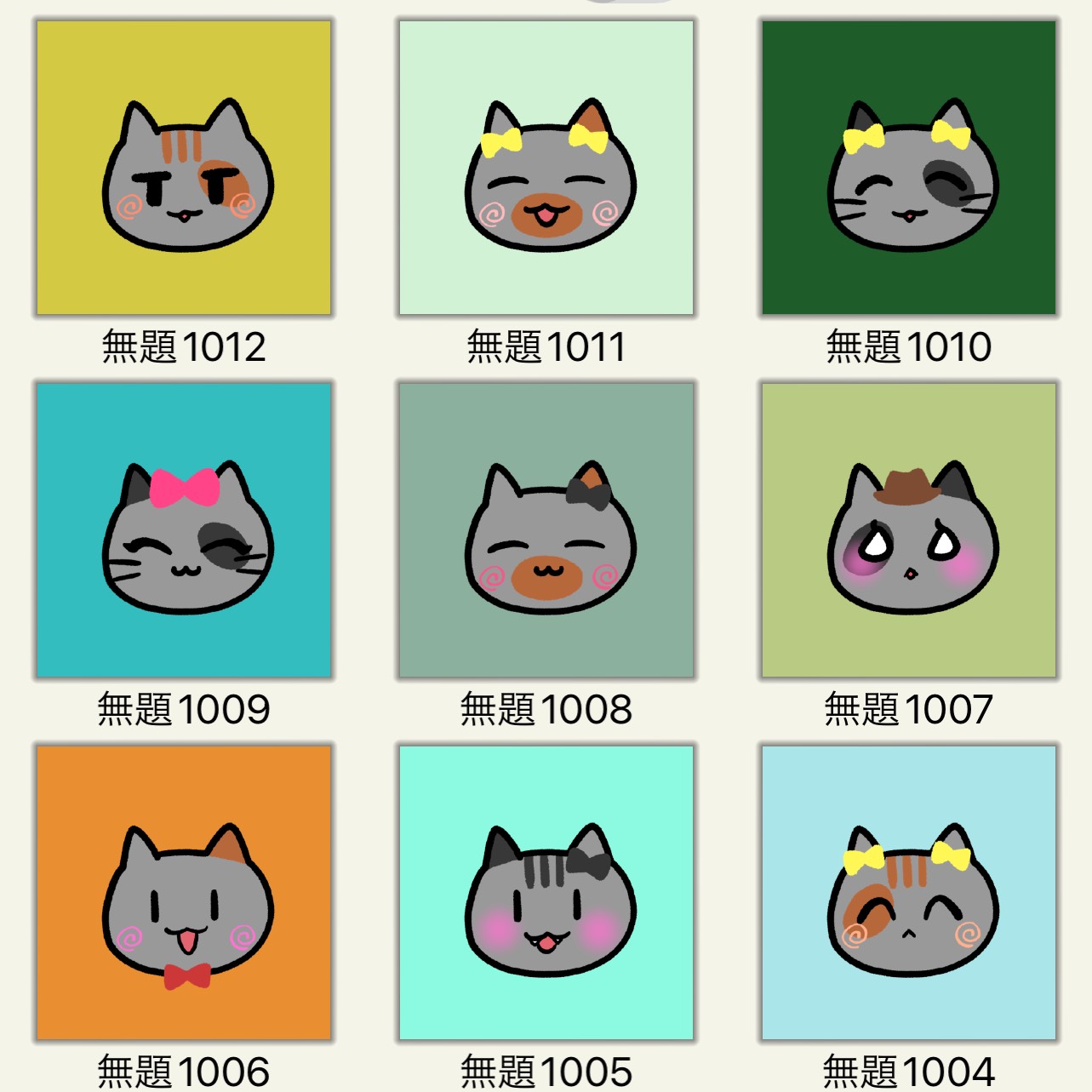Open 無題1010 on the dark green background
1092x1092 pixels.
(x=909, y=169)
